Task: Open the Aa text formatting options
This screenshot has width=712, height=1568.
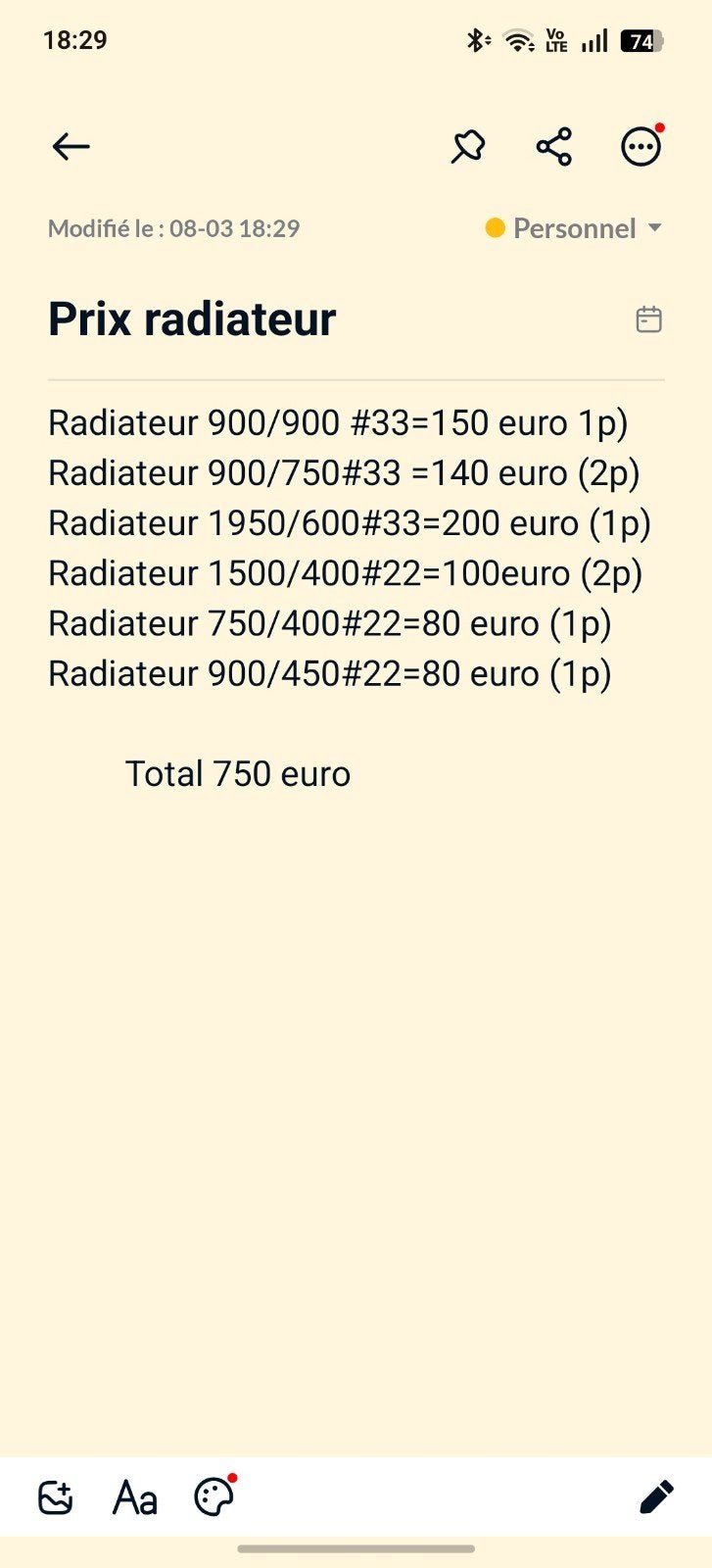Action: (135, 1498)
